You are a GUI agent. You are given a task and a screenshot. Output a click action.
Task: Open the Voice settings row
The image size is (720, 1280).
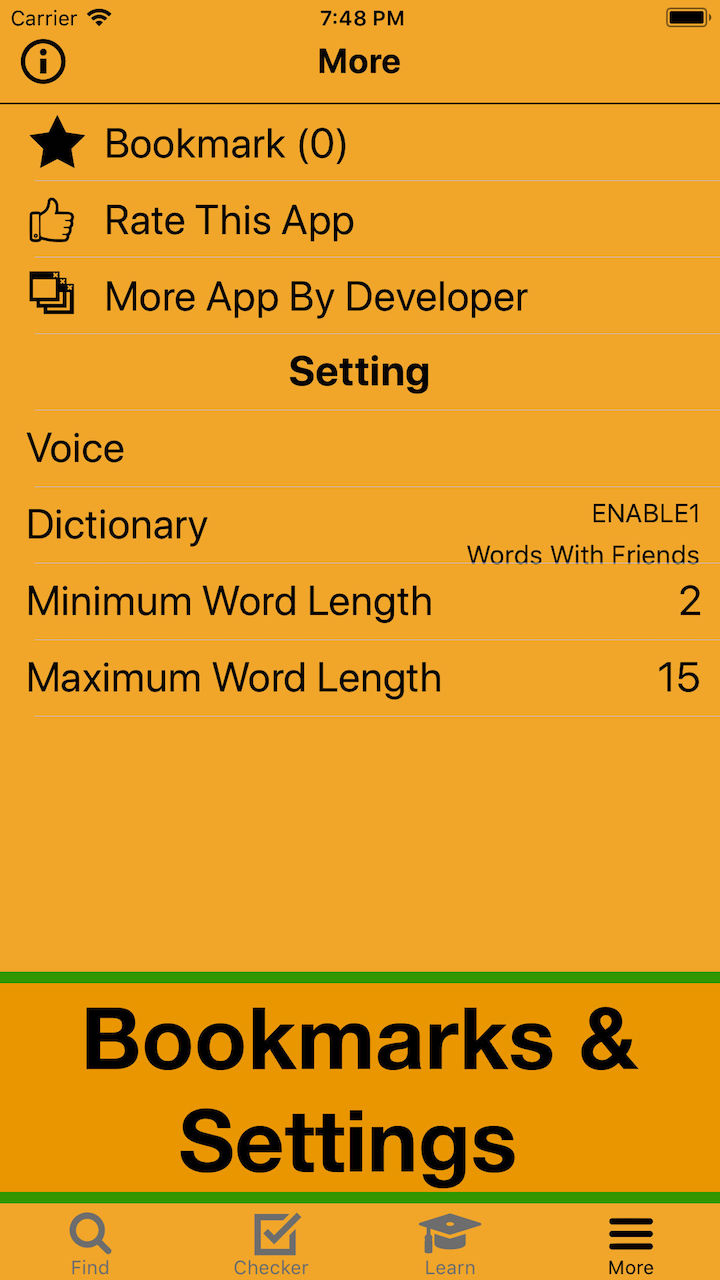[x=360, y=447]
